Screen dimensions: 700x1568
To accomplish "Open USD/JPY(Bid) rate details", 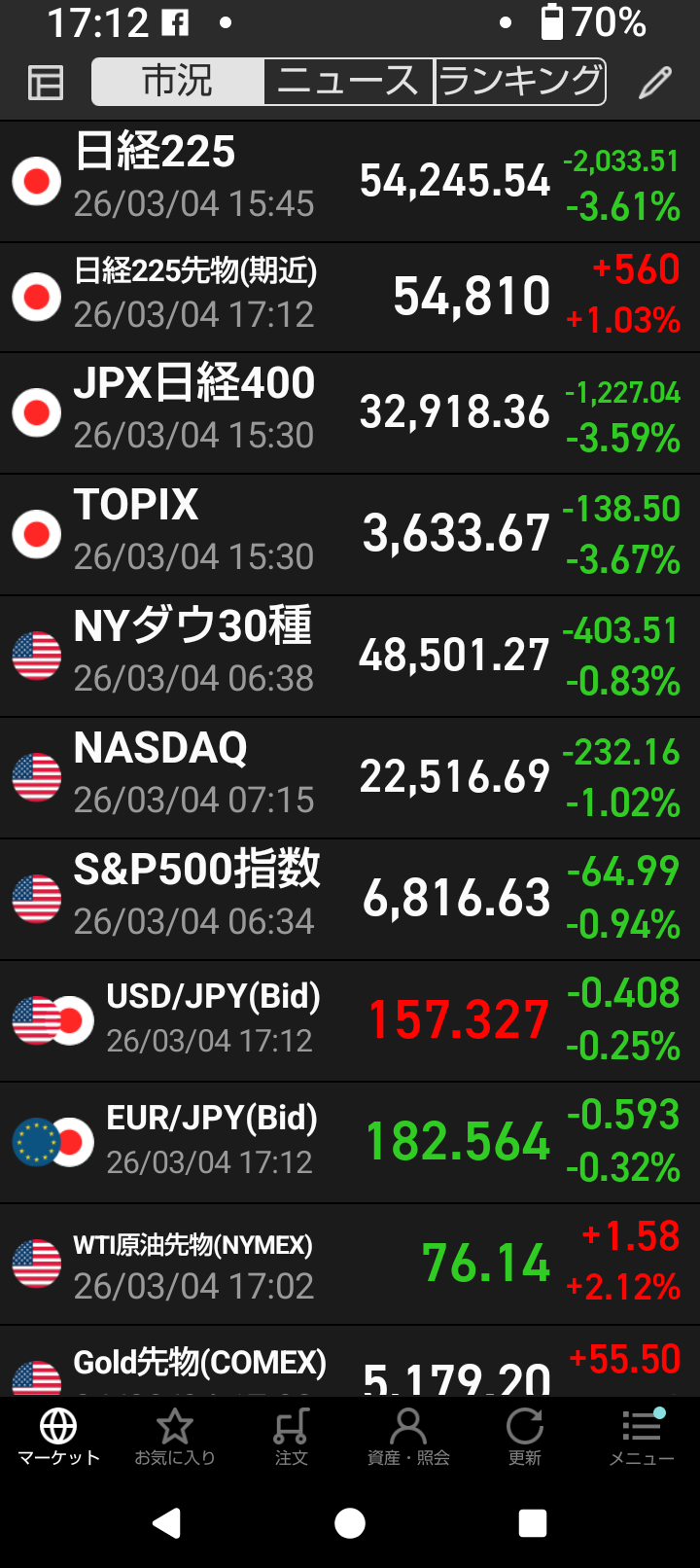I will point(350,1020).
